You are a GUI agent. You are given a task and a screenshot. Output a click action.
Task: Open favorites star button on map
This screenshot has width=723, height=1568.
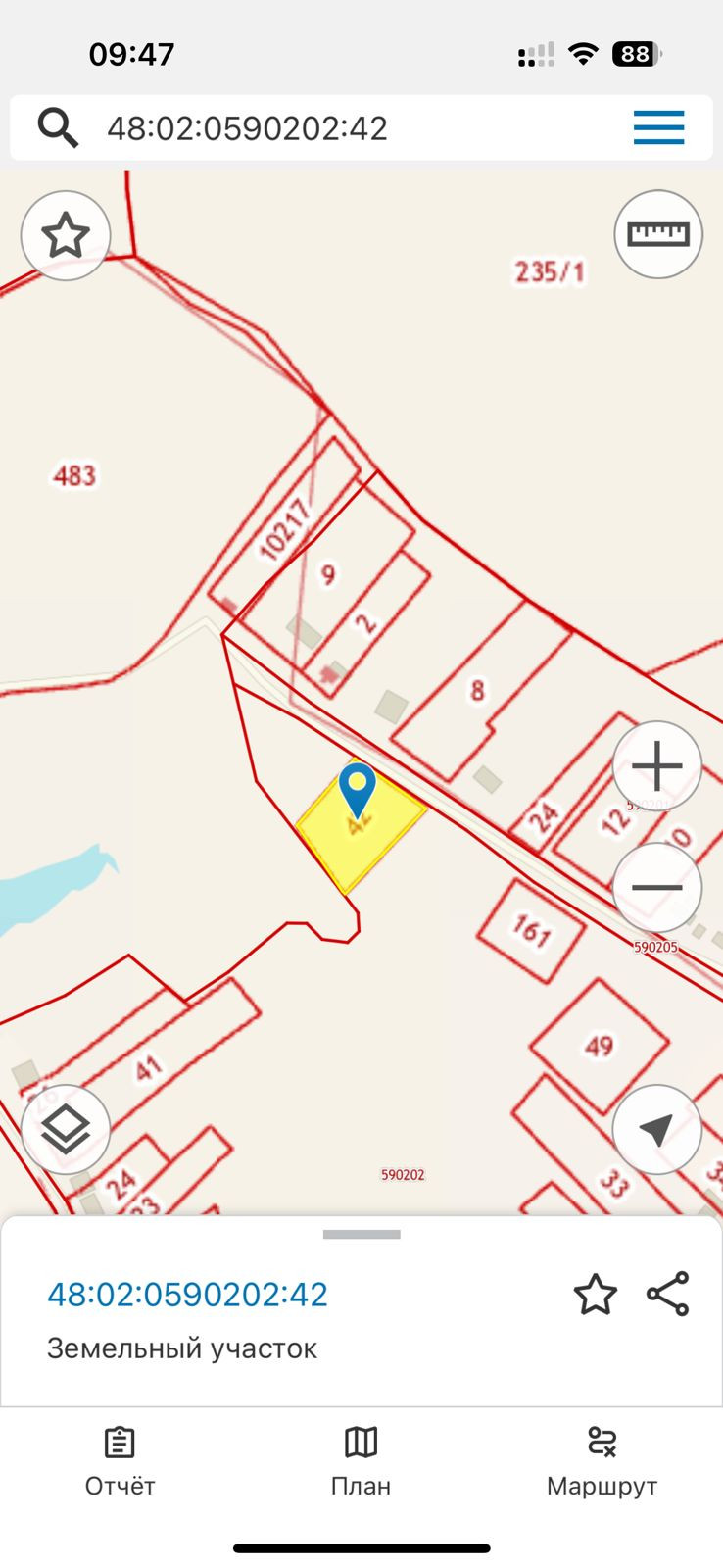[x=66, y=236]
